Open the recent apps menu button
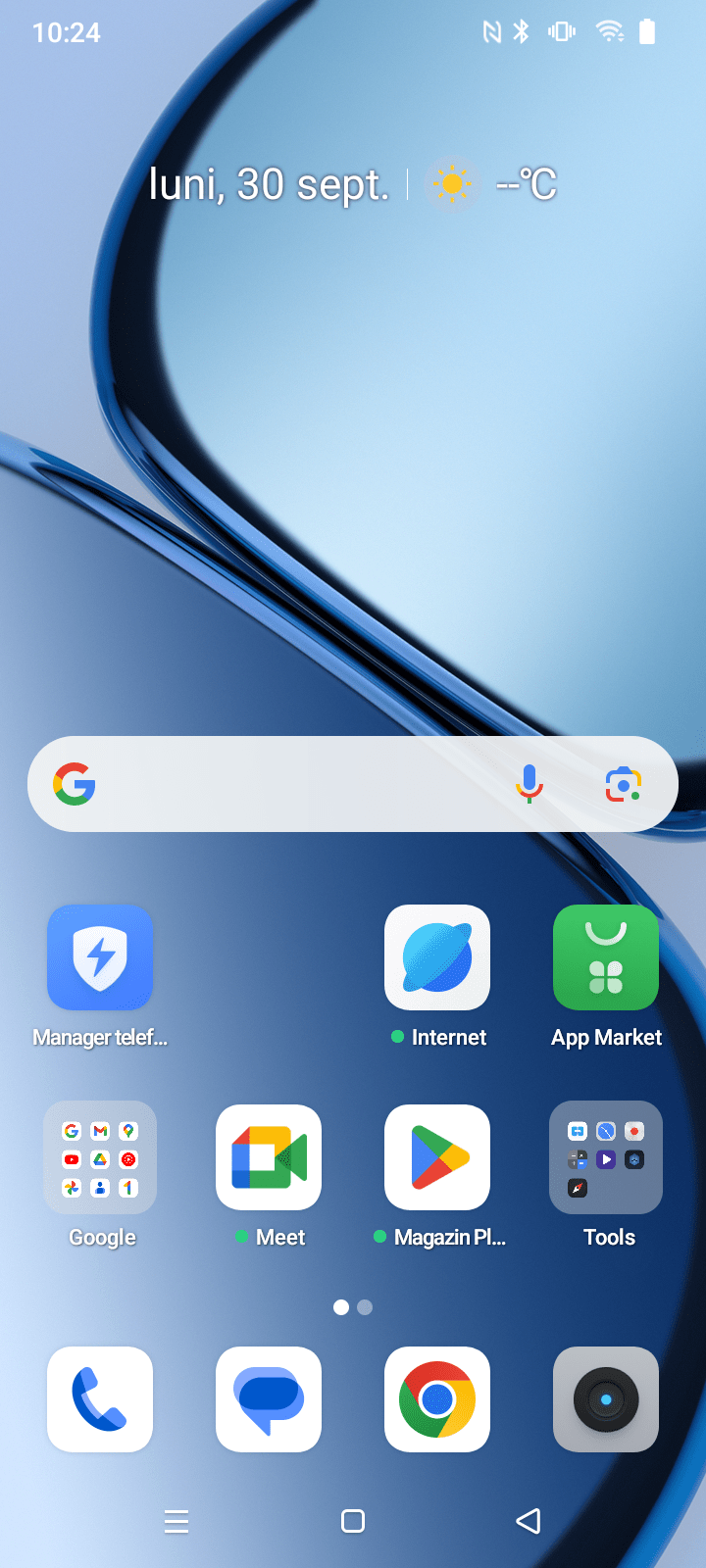The width and height of the screenshot is (706, 1568). pos(176,1521)
